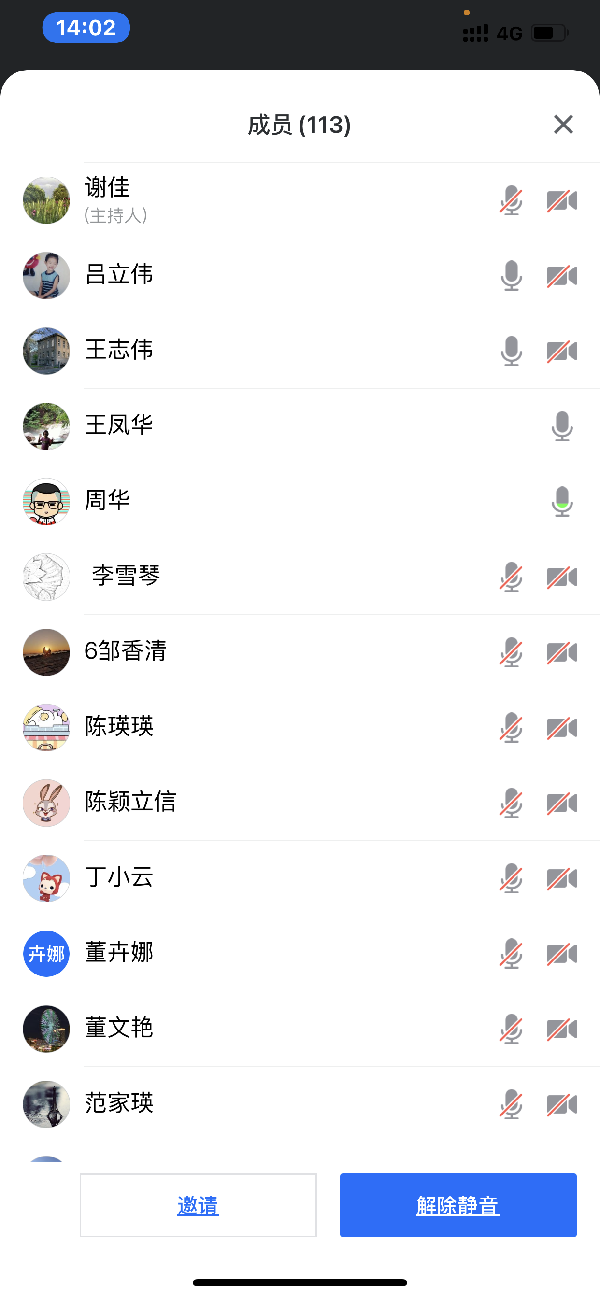Mute 王凤华's microphone
Viewport: 600px width, 1298px height.
562,426
